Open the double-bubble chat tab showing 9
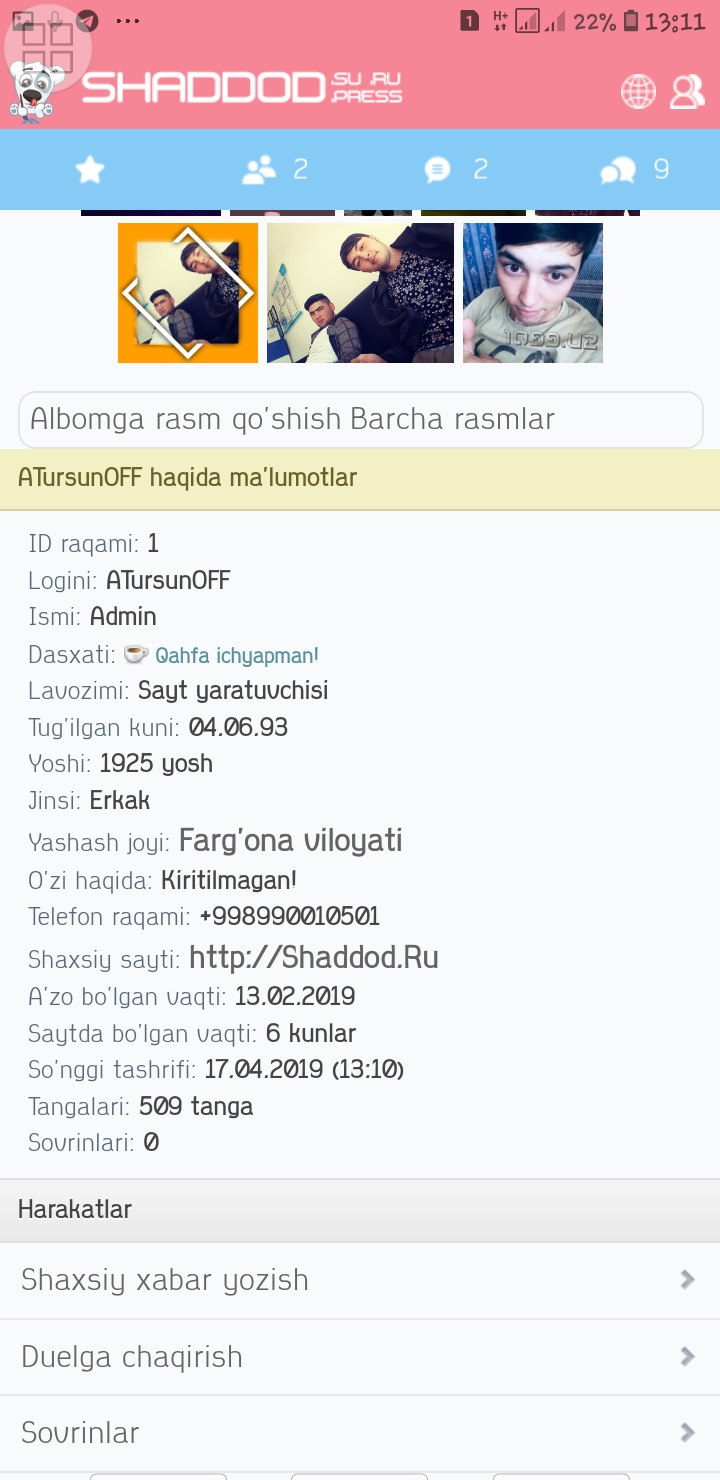The width and height of the screenshot is (720, 1480). pos(634,170)
